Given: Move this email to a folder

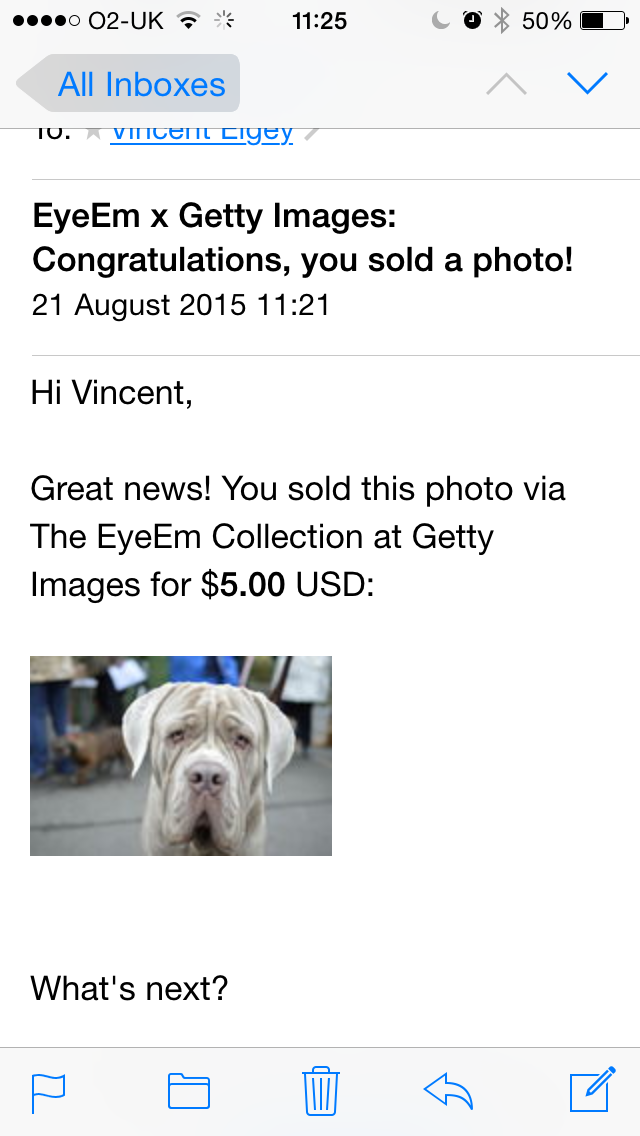Looking at the screenshot, I should [x=188, y=1091].
